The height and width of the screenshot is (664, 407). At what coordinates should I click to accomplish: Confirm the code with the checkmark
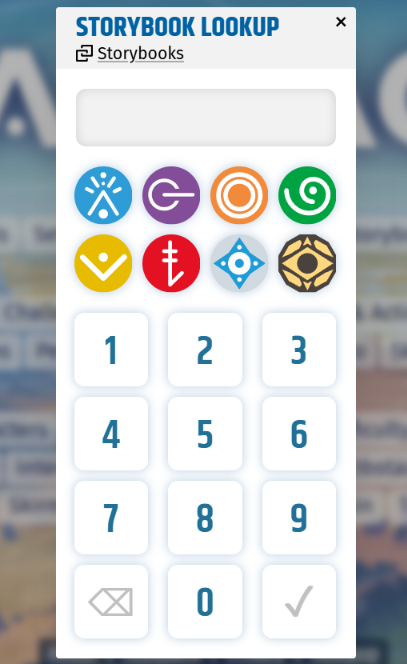(299, 601)
